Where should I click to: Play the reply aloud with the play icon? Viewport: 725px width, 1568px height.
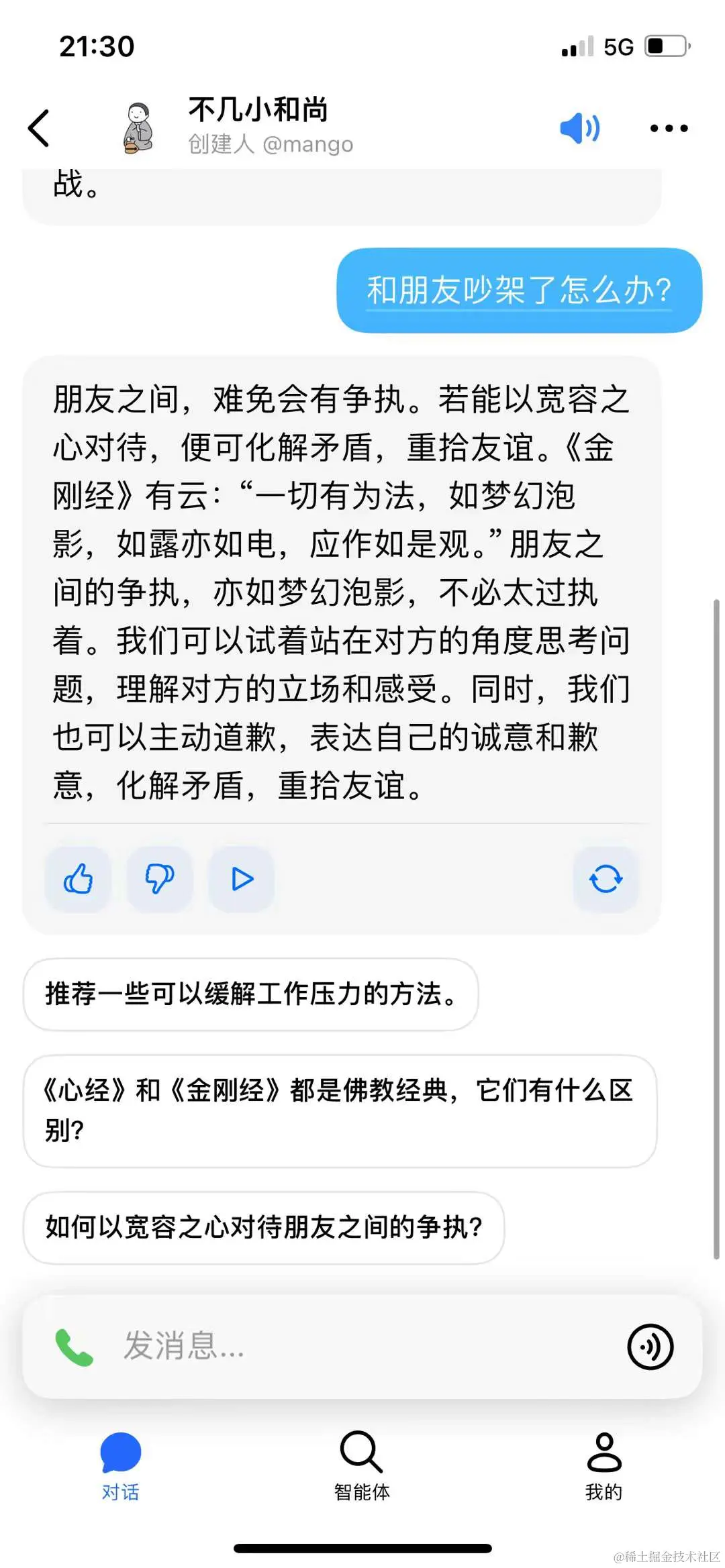point(240,879)
